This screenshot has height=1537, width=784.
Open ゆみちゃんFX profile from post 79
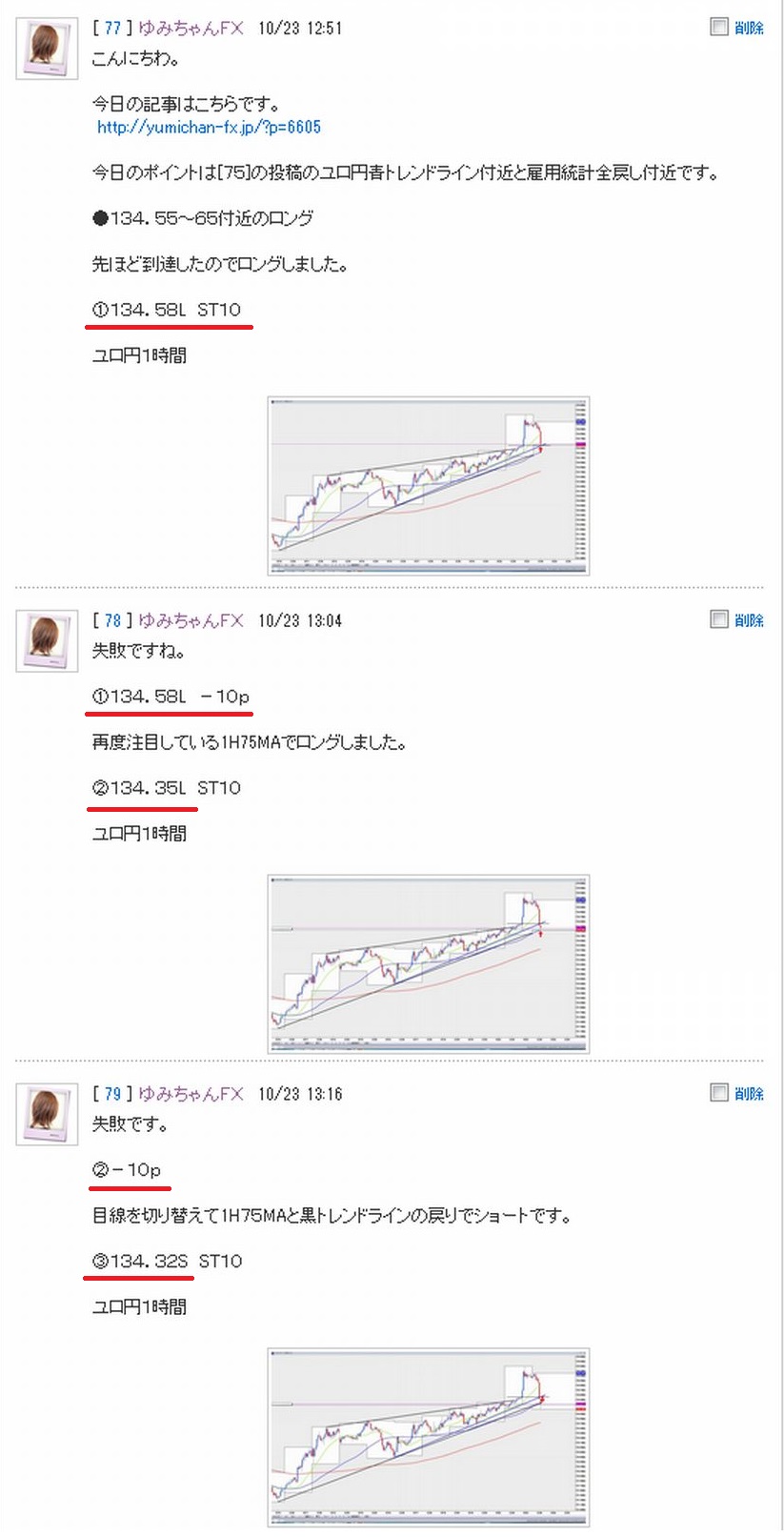[191, 1094]
